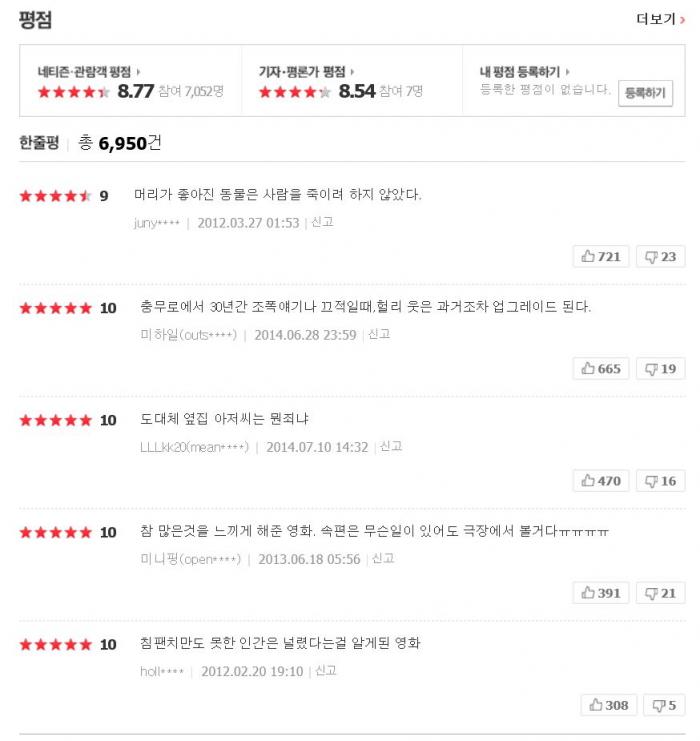Image resolution: width=700 pixels, height=741 pixels.
Task: Open 더보기 to see more ratings
Action: coord(661,19)
